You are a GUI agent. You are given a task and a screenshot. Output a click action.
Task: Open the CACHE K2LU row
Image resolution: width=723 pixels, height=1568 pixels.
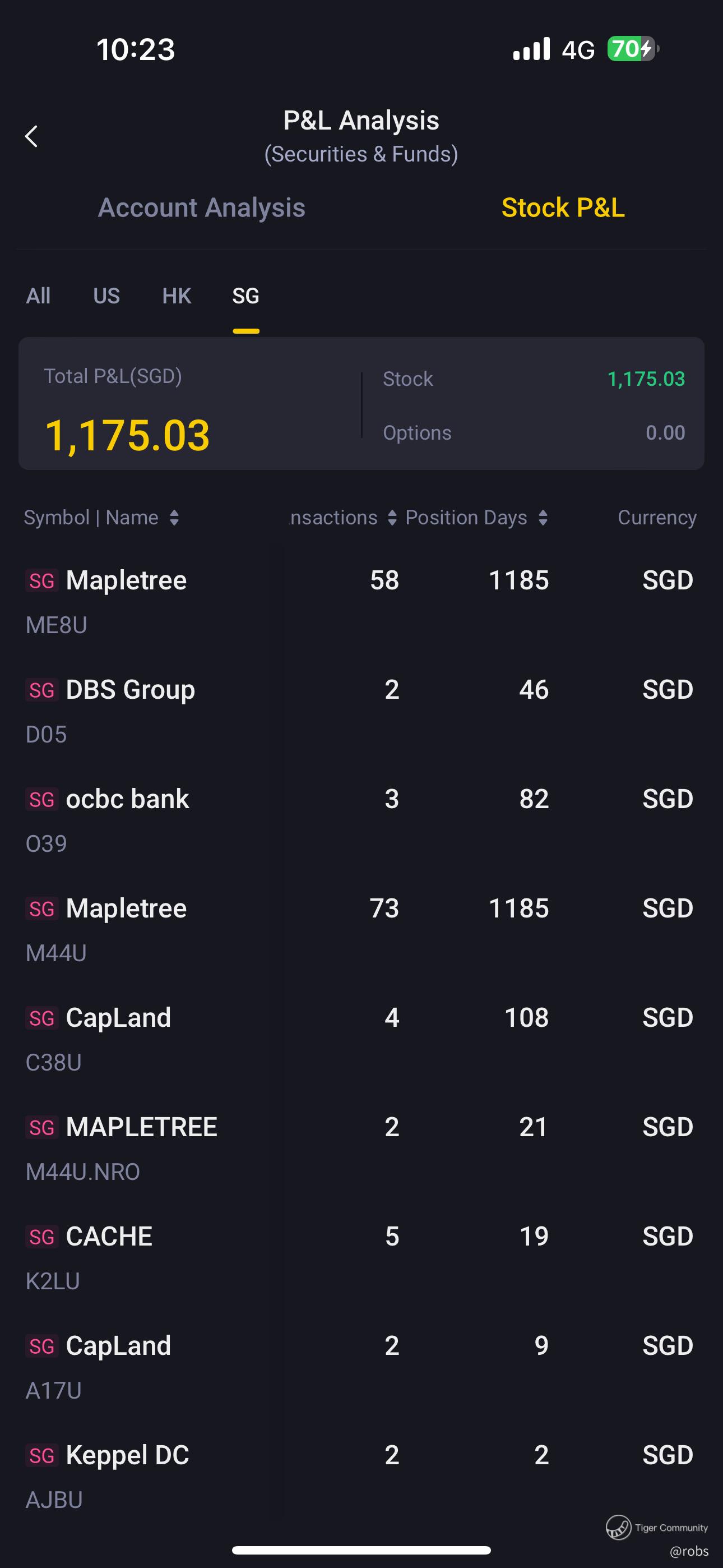361,1257
